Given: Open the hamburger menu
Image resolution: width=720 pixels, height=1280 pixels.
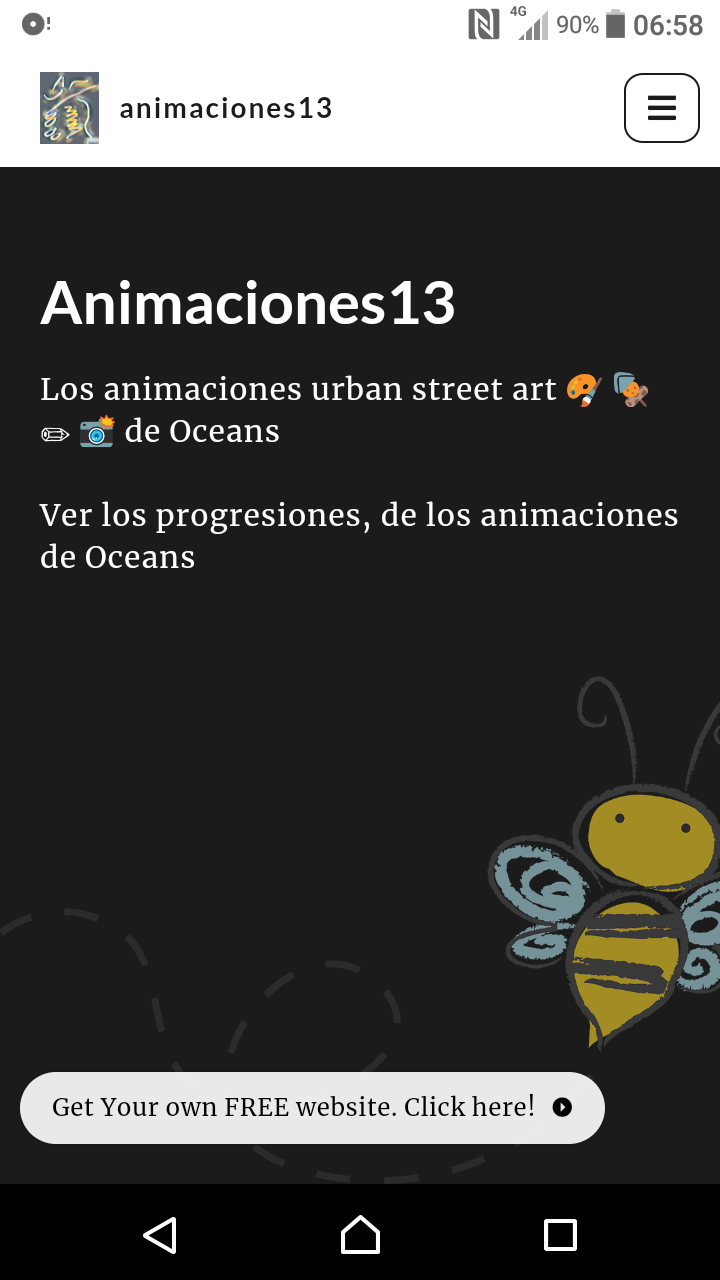Looking at the screenshot, I should click(661, 108).
